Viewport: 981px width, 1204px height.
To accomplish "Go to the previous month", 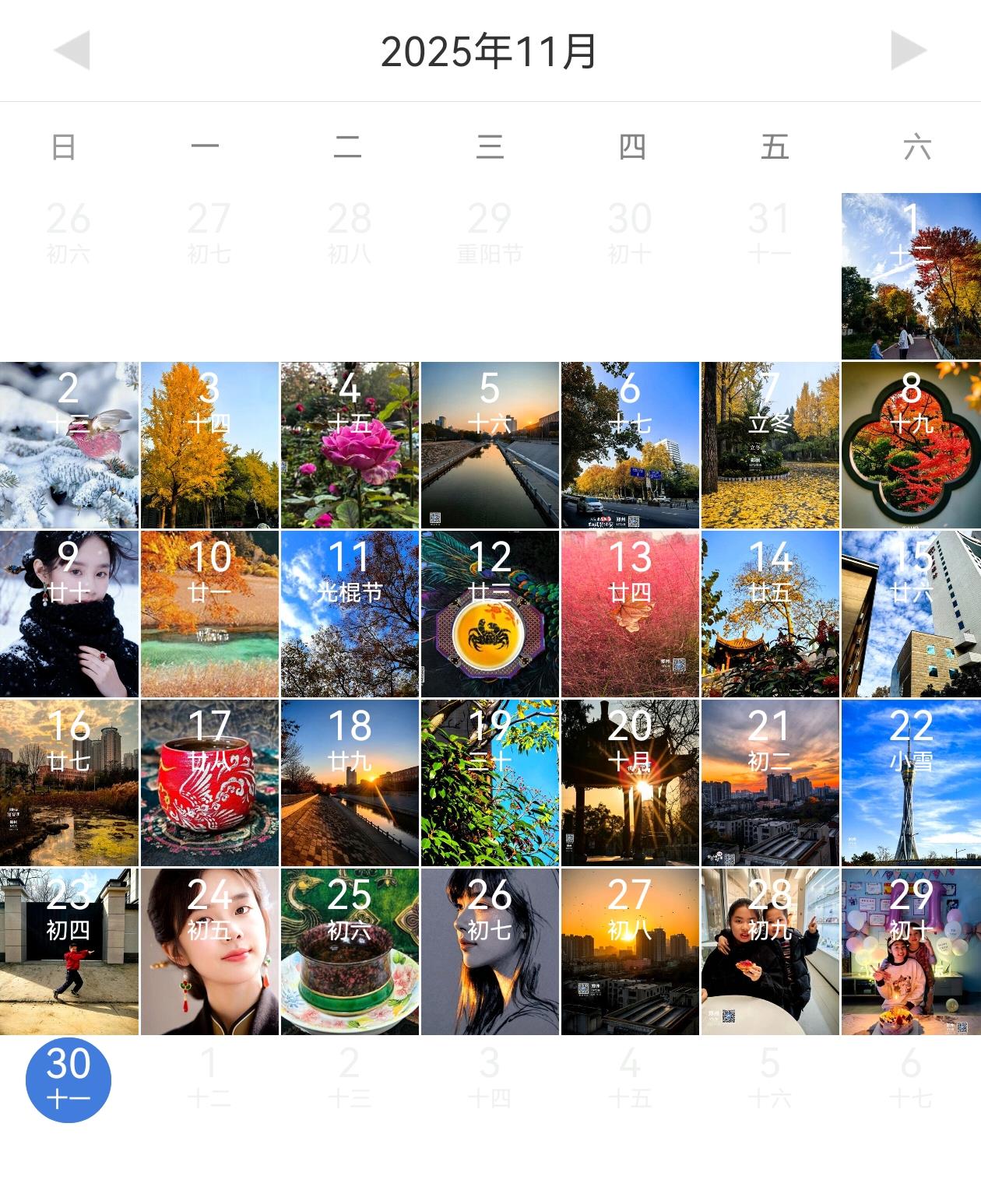I will click(72, 51).
